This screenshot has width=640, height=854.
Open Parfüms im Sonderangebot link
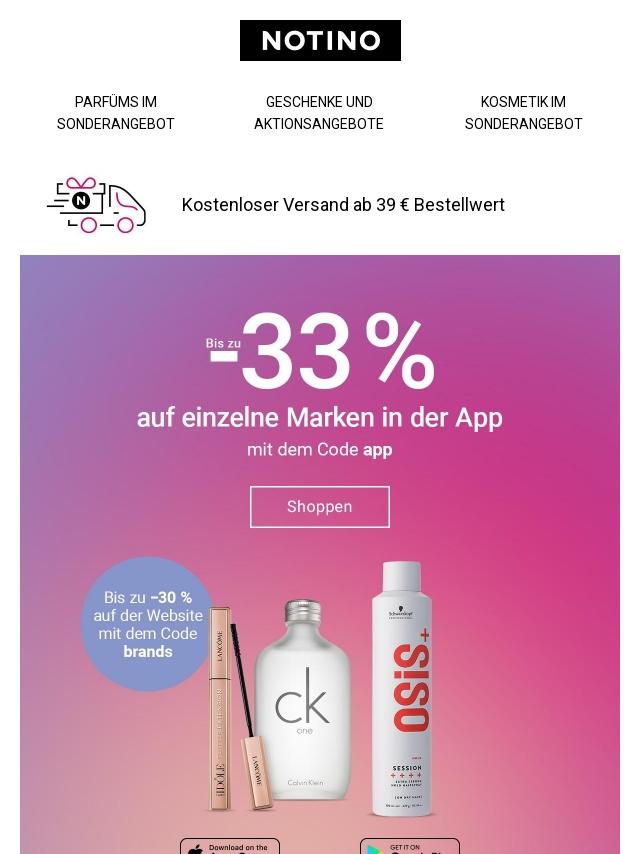coord(116,113)
